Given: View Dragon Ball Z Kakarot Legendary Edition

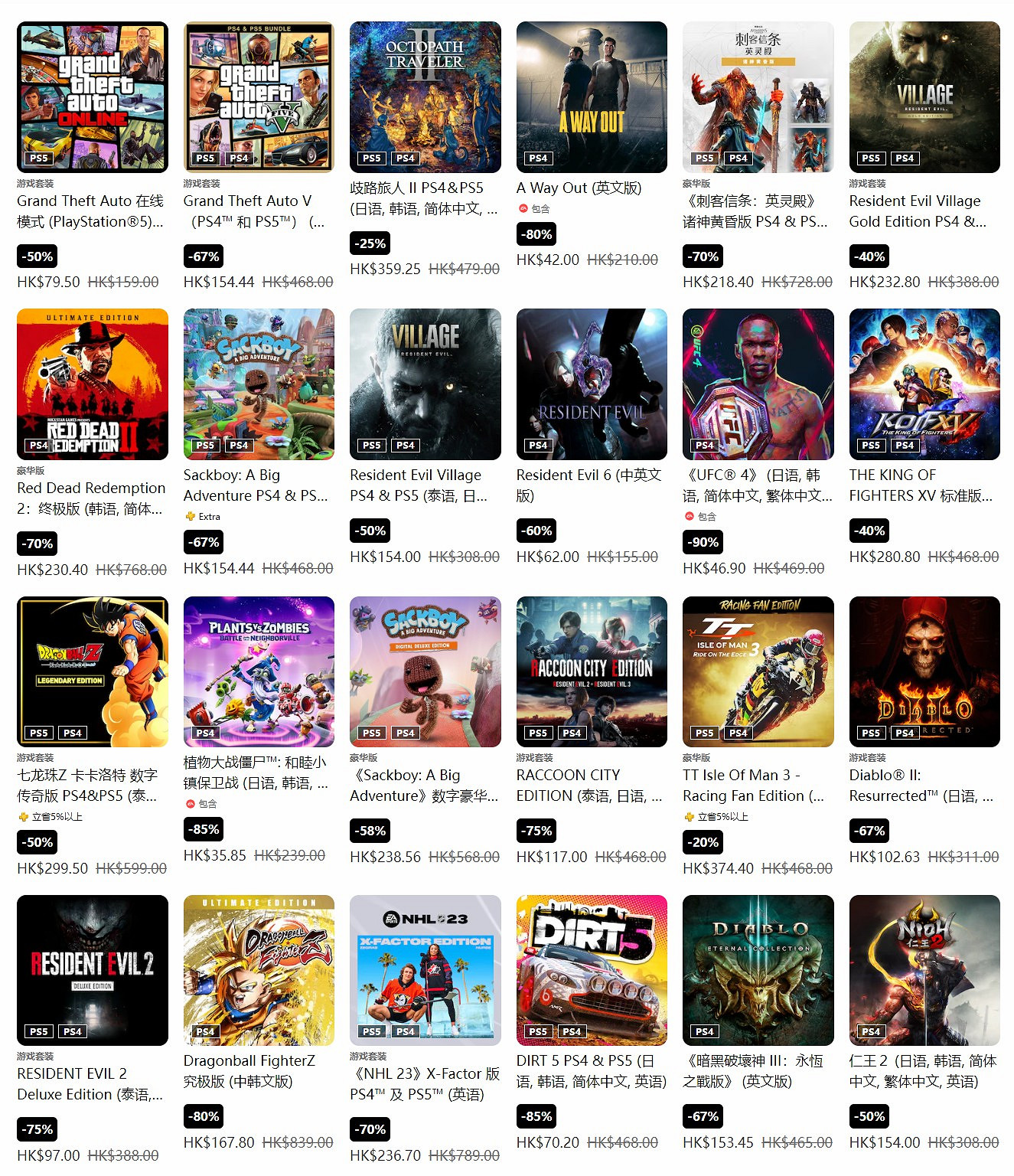Looking at the screenshot, I should click(x=92, y=671).
